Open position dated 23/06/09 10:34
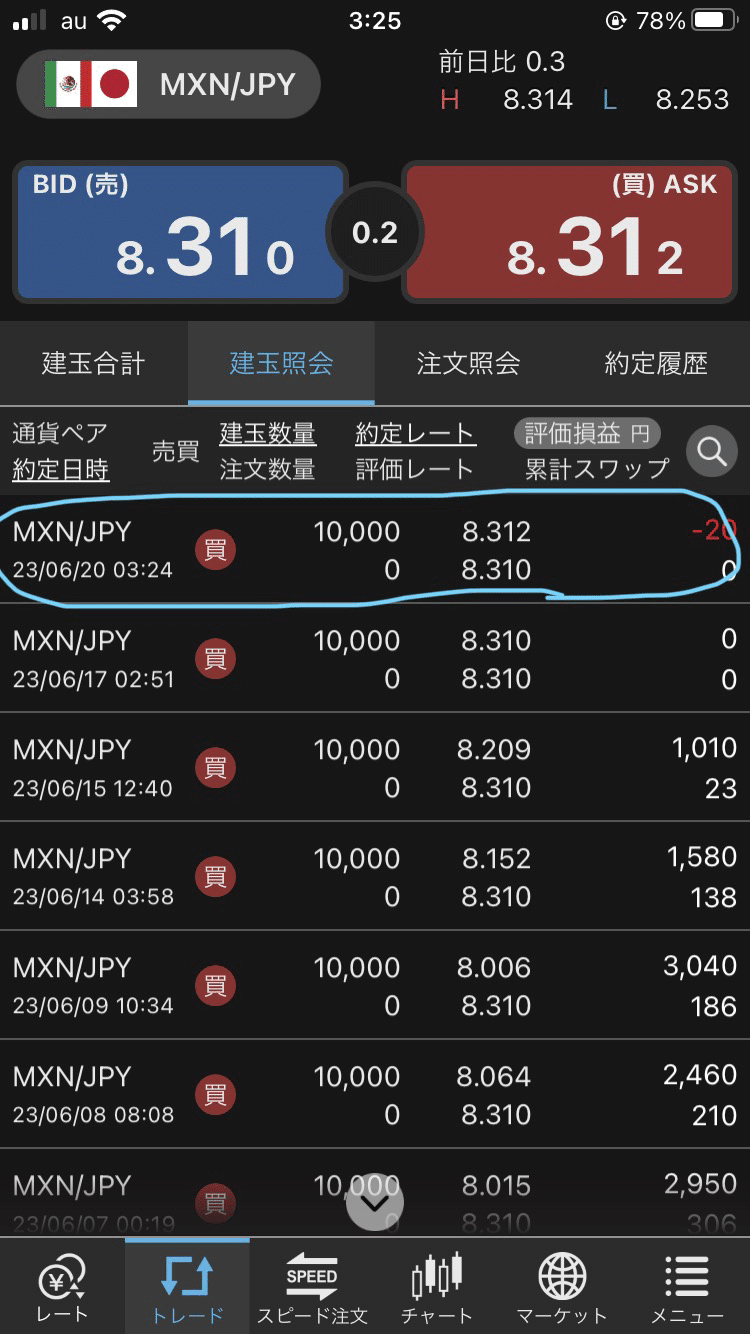The image size is (750, 1334). pos(375,986)
